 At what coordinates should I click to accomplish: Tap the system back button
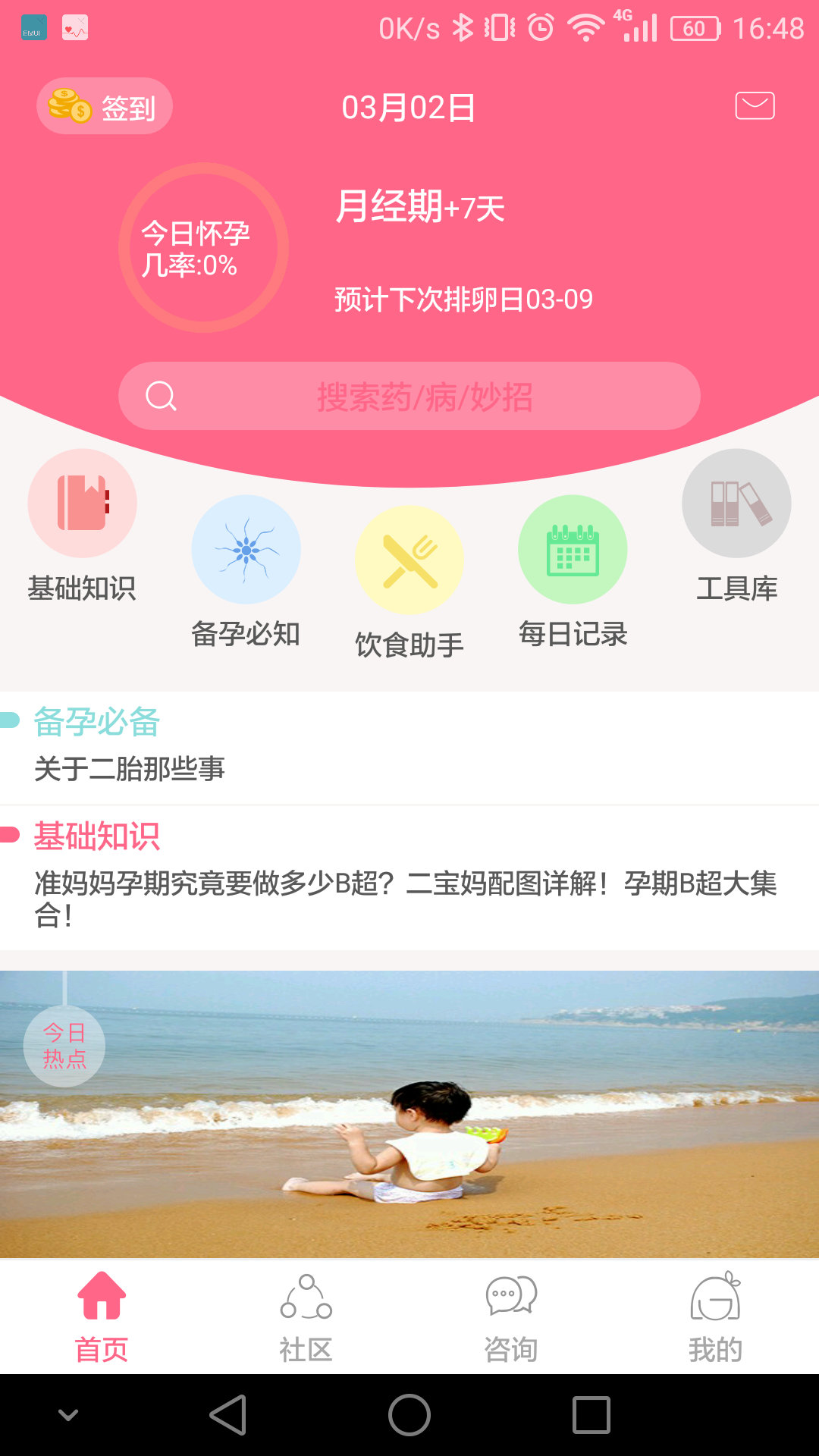228,1415
